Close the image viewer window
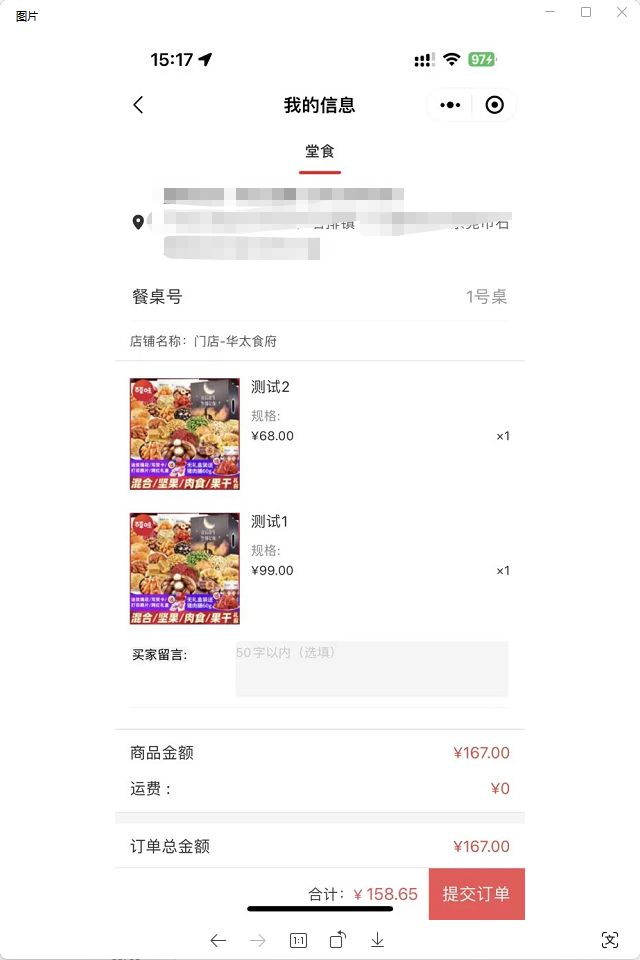 point(621,12)
